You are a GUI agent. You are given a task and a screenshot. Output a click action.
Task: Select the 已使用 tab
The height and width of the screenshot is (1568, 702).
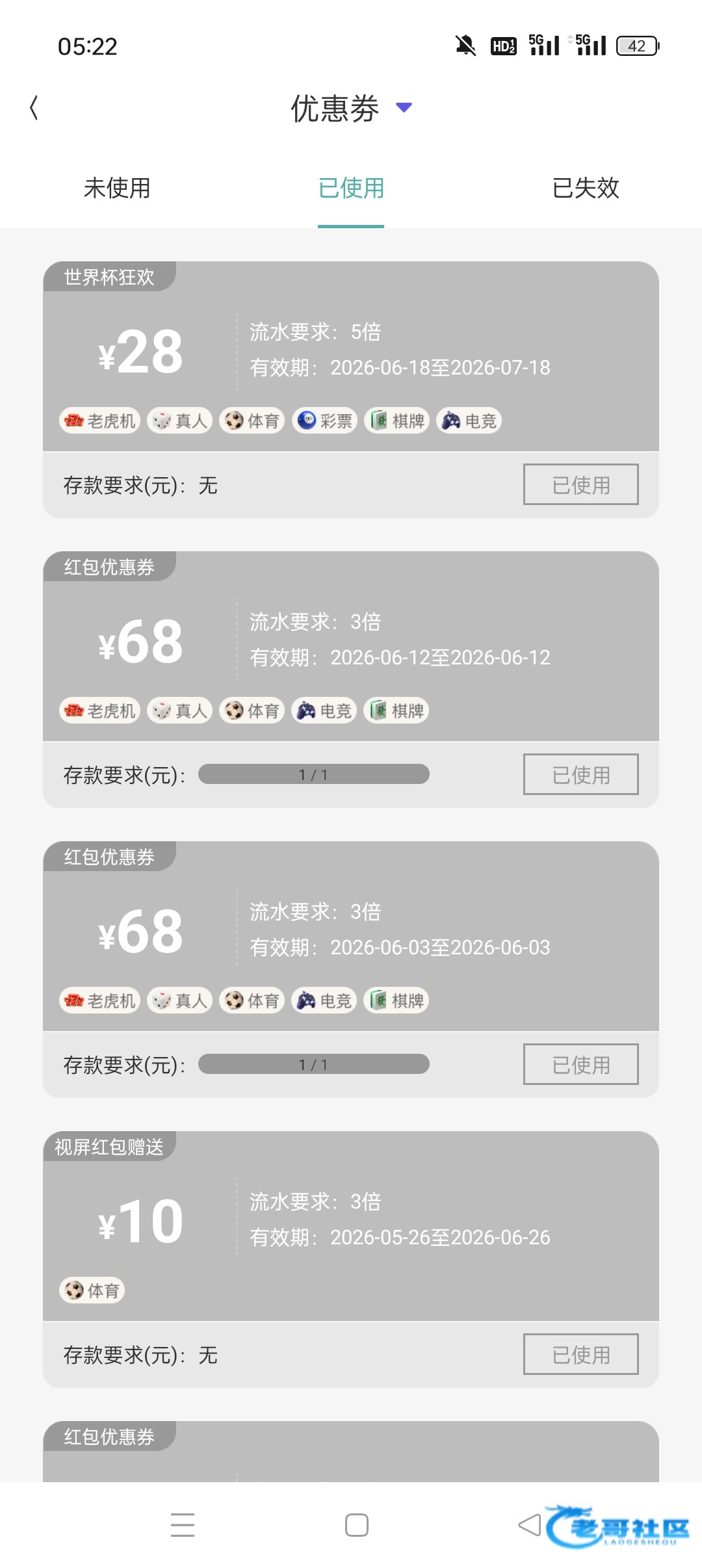pos(351,189)
